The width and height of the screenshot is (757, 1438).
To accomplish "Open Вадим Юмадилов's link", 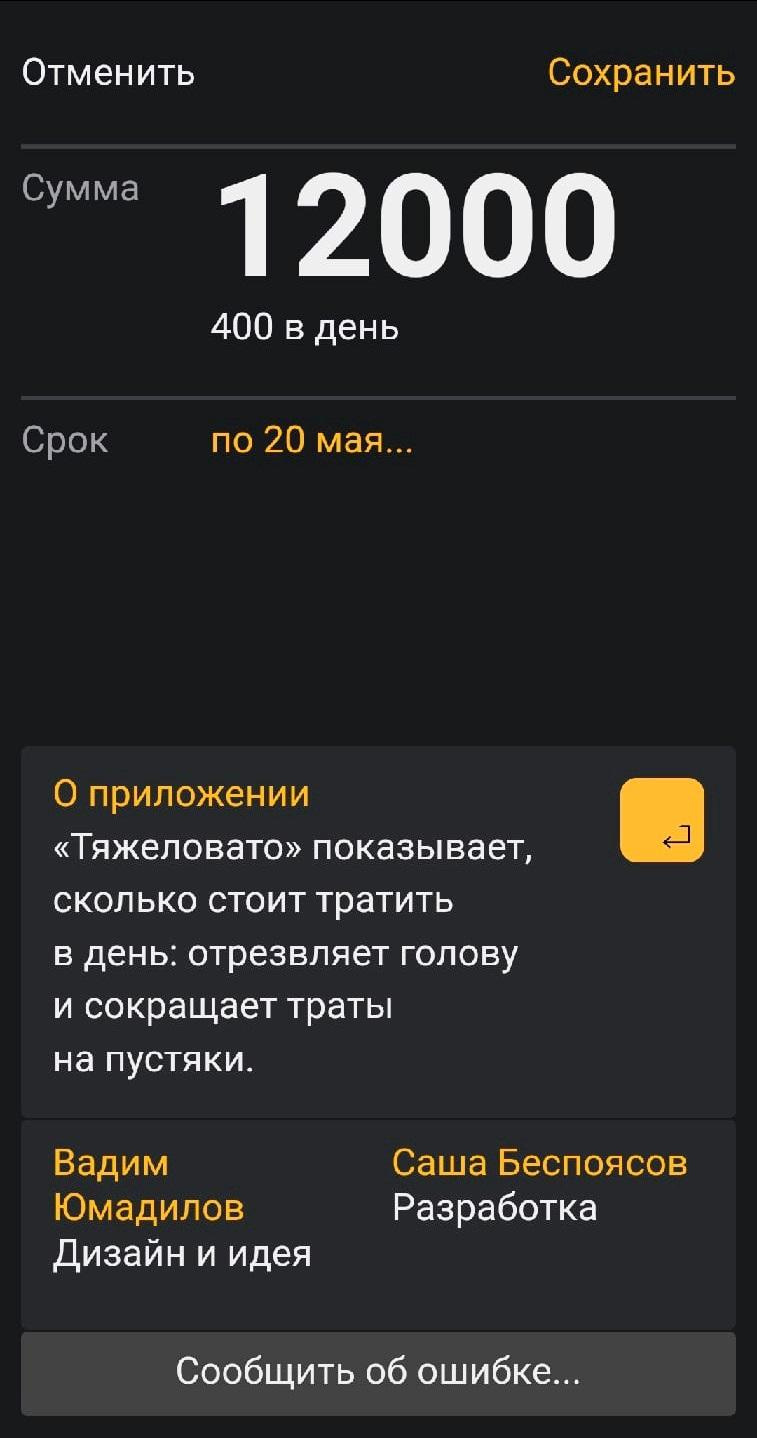I will pos(148,1185).
